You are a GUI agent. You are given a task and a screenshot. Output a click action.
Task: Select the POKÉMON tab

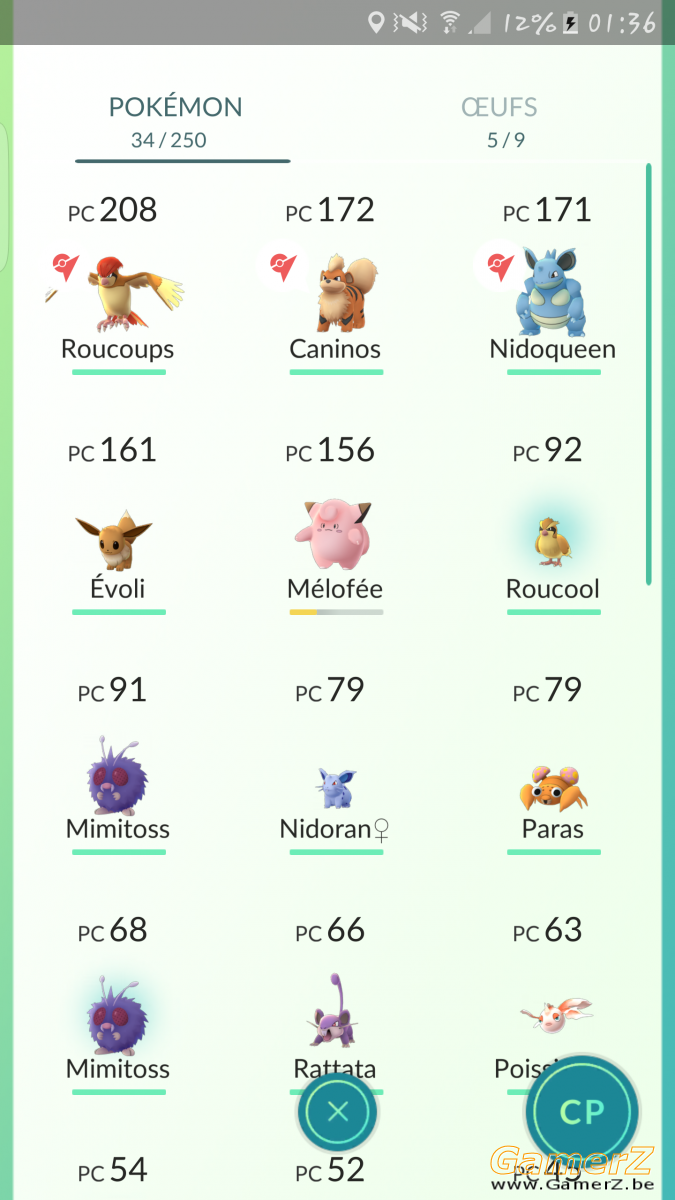pos(175,120)
